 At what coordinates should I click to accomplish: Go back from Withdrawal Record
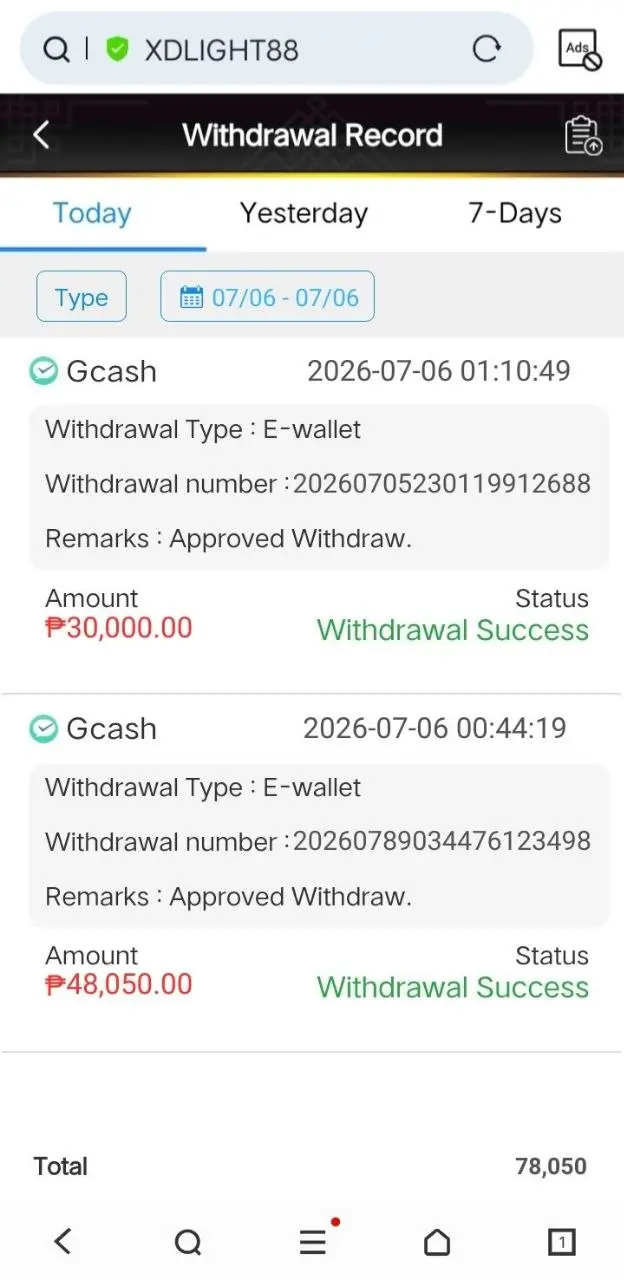click(41, 135)
